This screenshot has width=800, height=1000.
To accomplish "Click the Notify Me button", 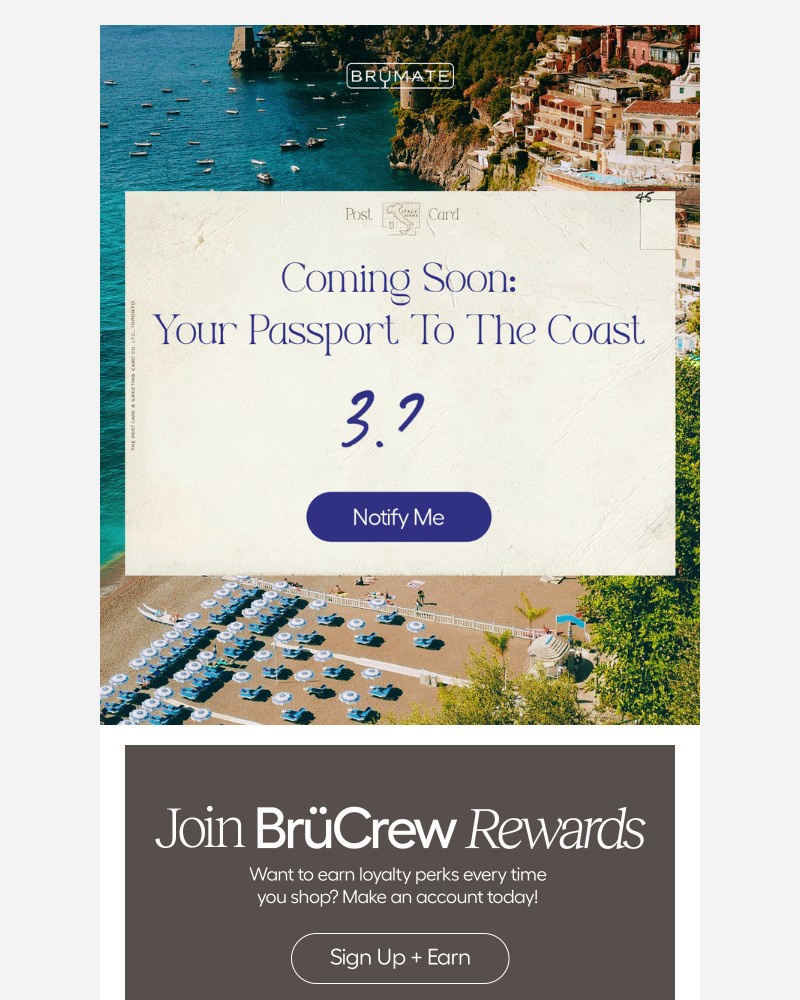I will [399, 517].
